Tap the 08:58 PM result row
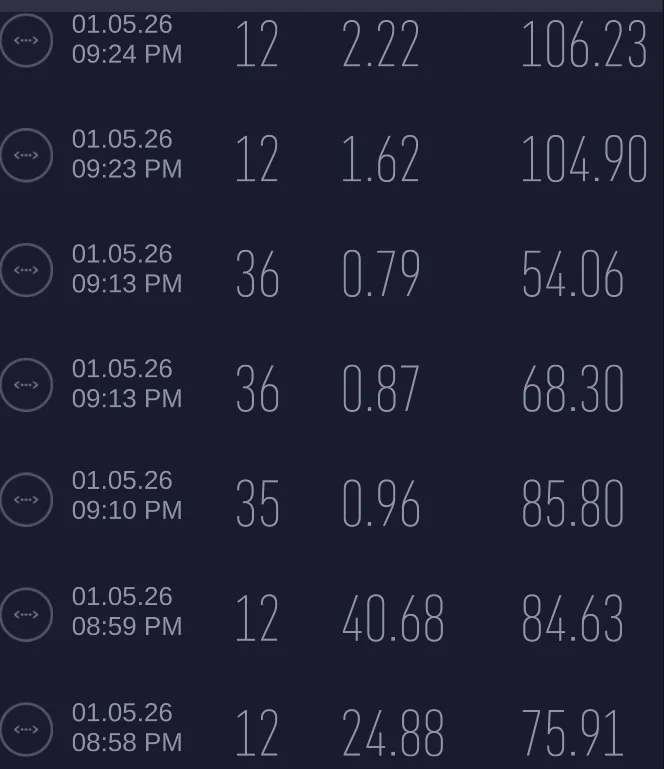The width and height of the screenshot is (664, 769). [x=330, y=730]
